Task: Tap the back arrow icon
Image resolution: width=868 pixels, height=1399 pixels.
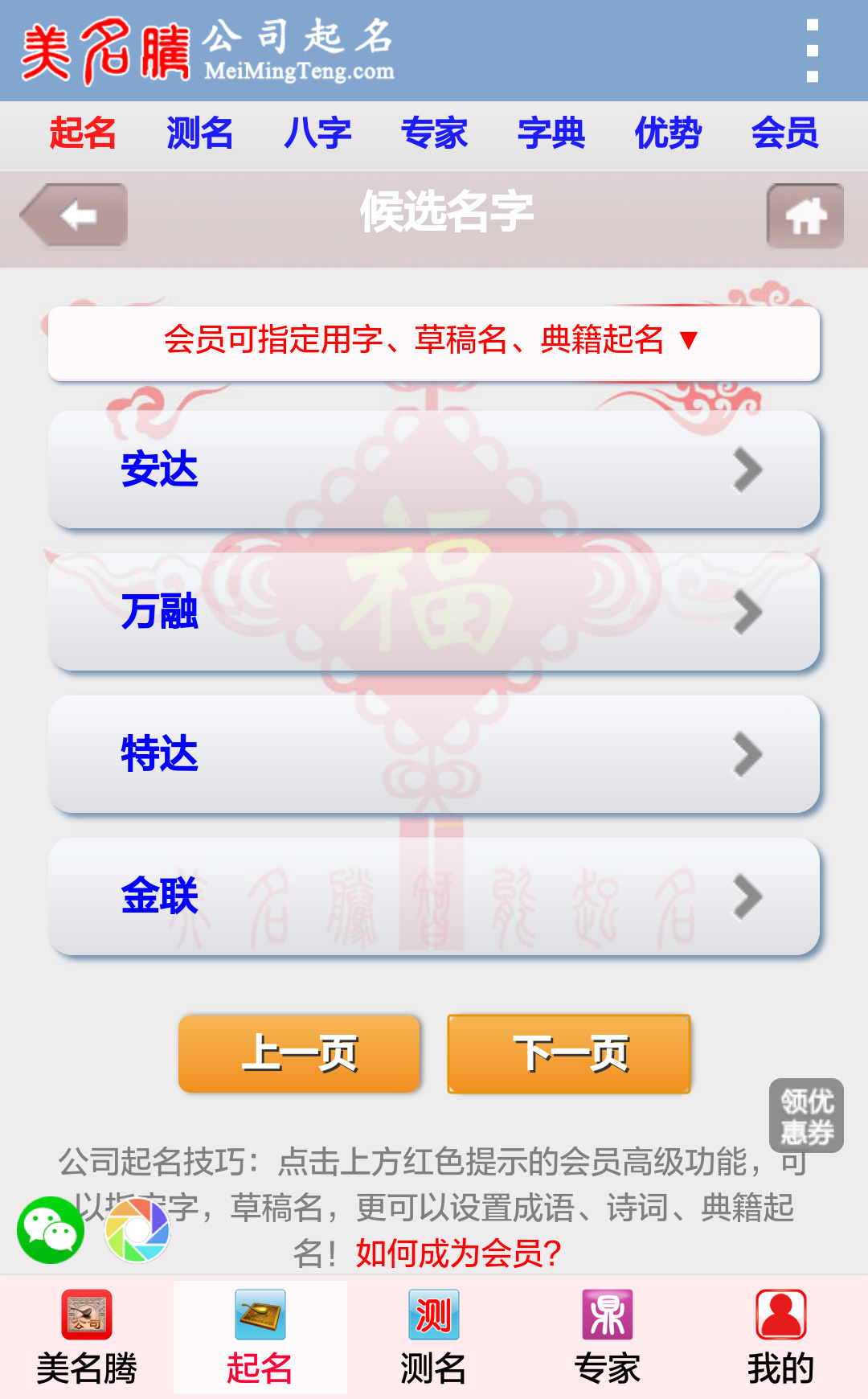Action: (x=74, y=215)
